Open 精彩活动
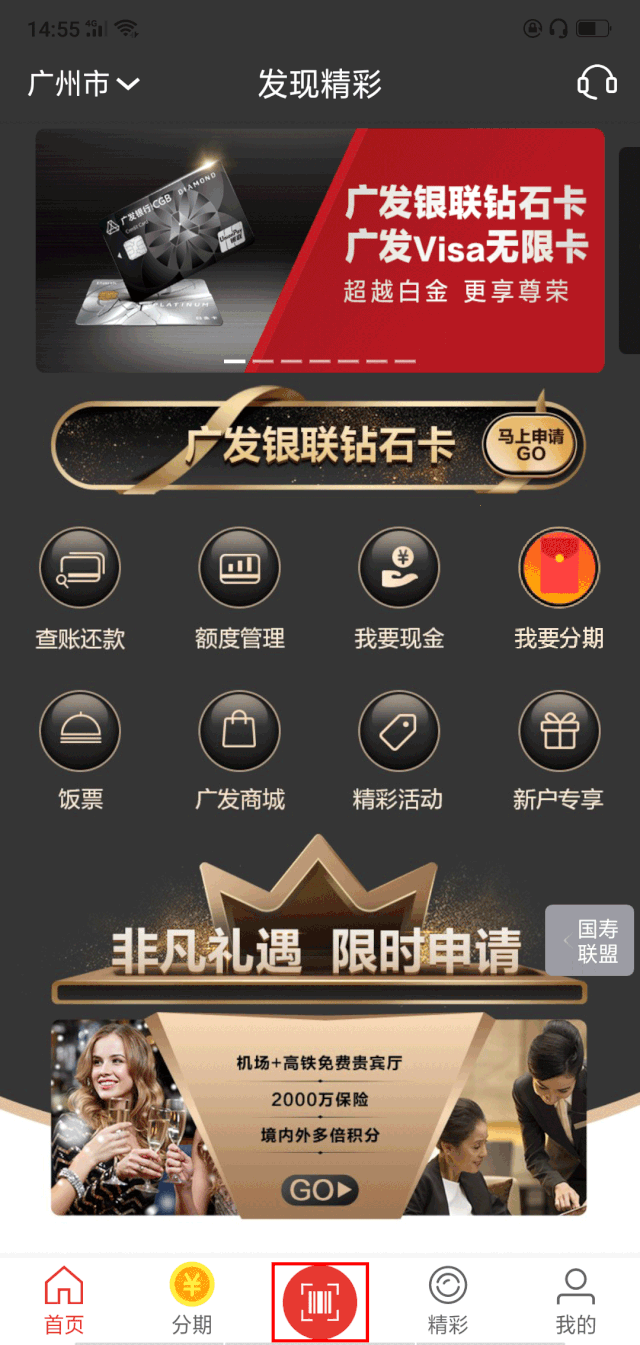 [x=399, y=751]
